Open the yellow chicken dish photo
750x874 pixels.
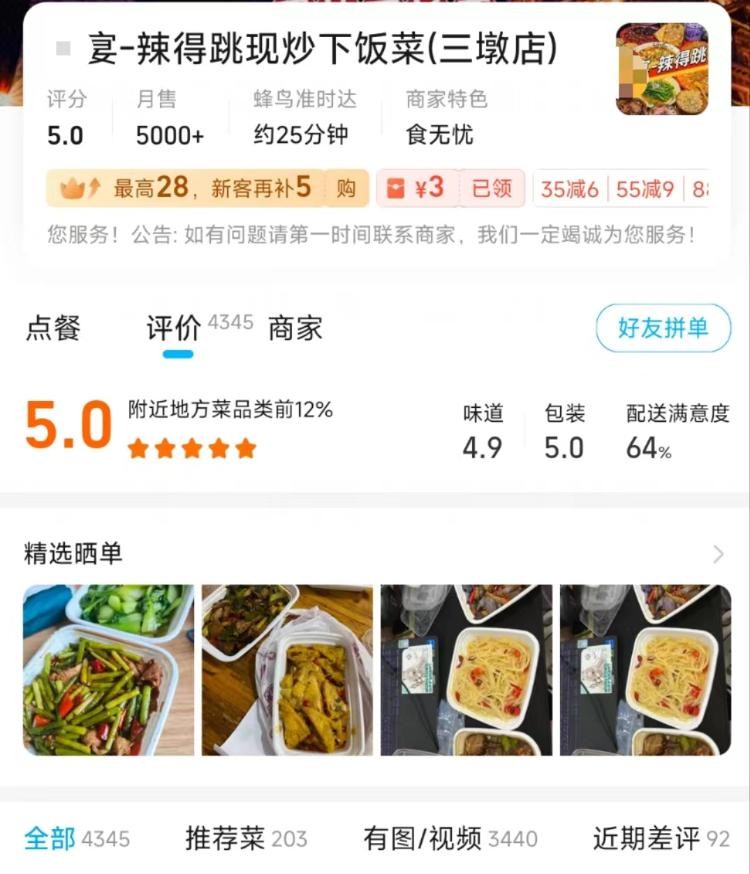[x=287, y=670]
